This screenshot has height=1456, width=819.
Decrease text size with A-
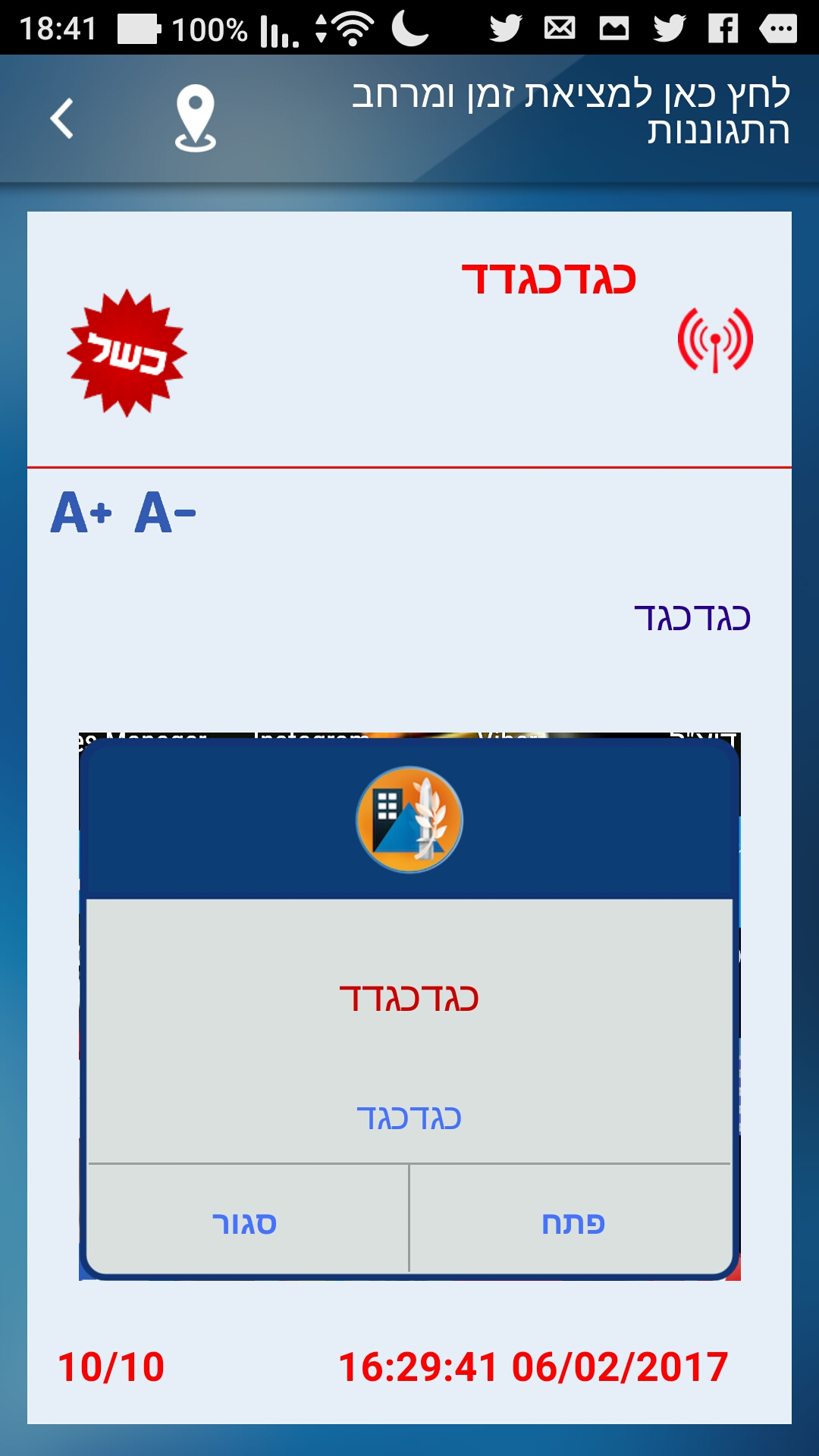point(165,513)
